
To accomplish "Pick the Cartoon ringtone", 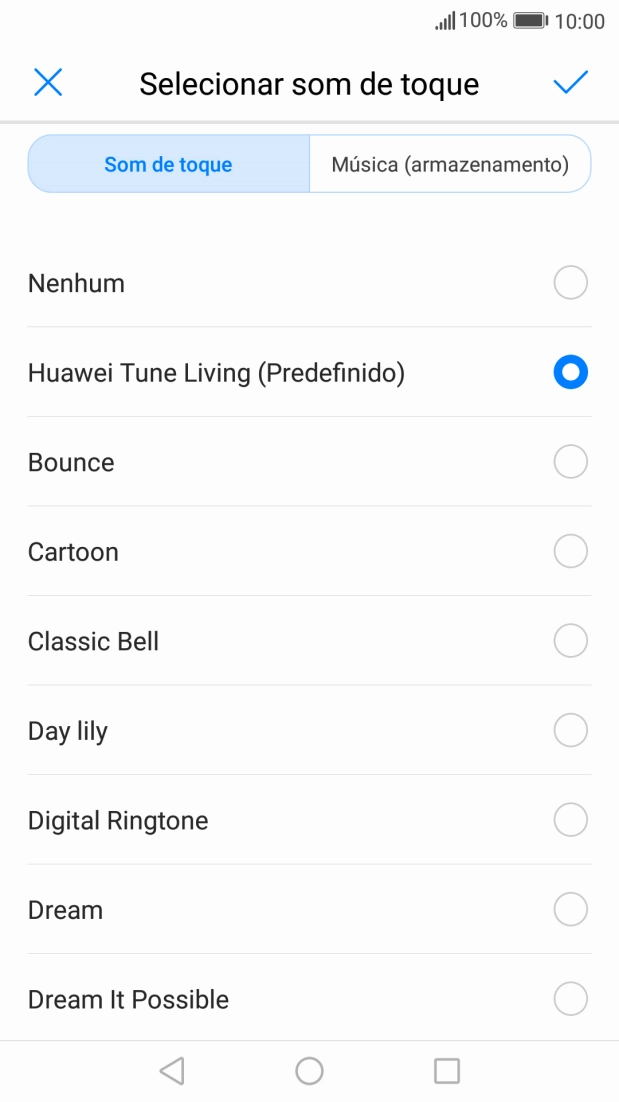I will pyautogui.click(x=570, y=552).
